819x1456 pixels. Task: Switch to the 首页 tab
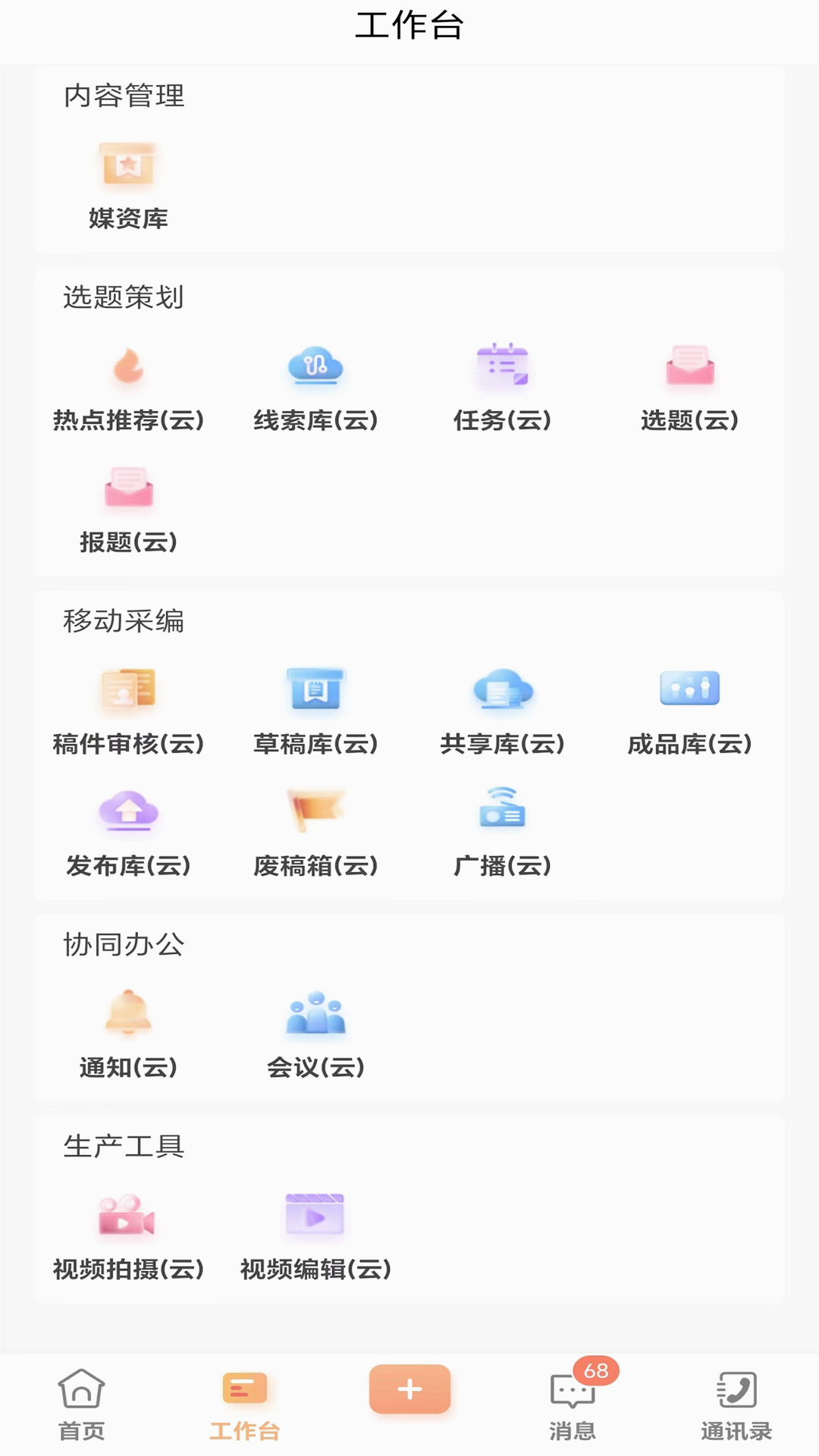coord(82,1404)
